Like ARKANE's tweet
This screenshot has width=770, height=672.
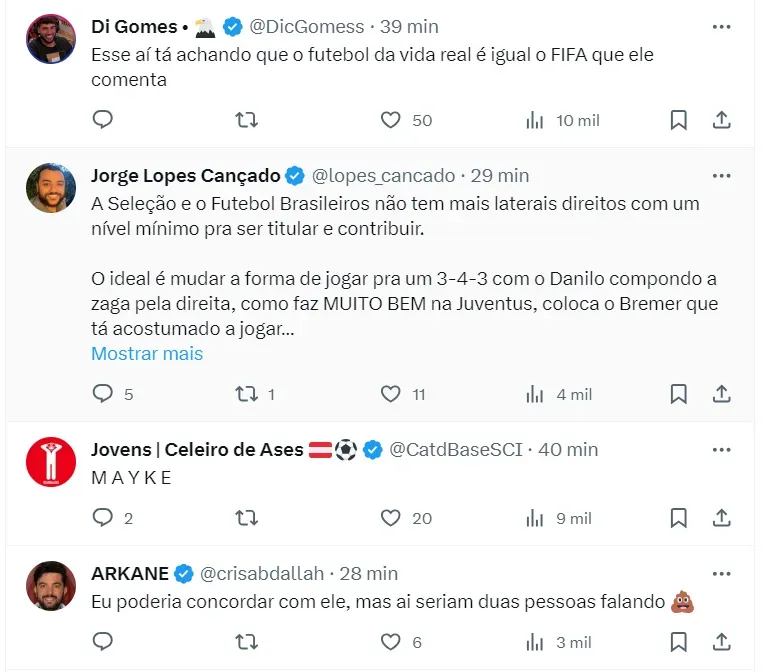(x=391, y=642)
